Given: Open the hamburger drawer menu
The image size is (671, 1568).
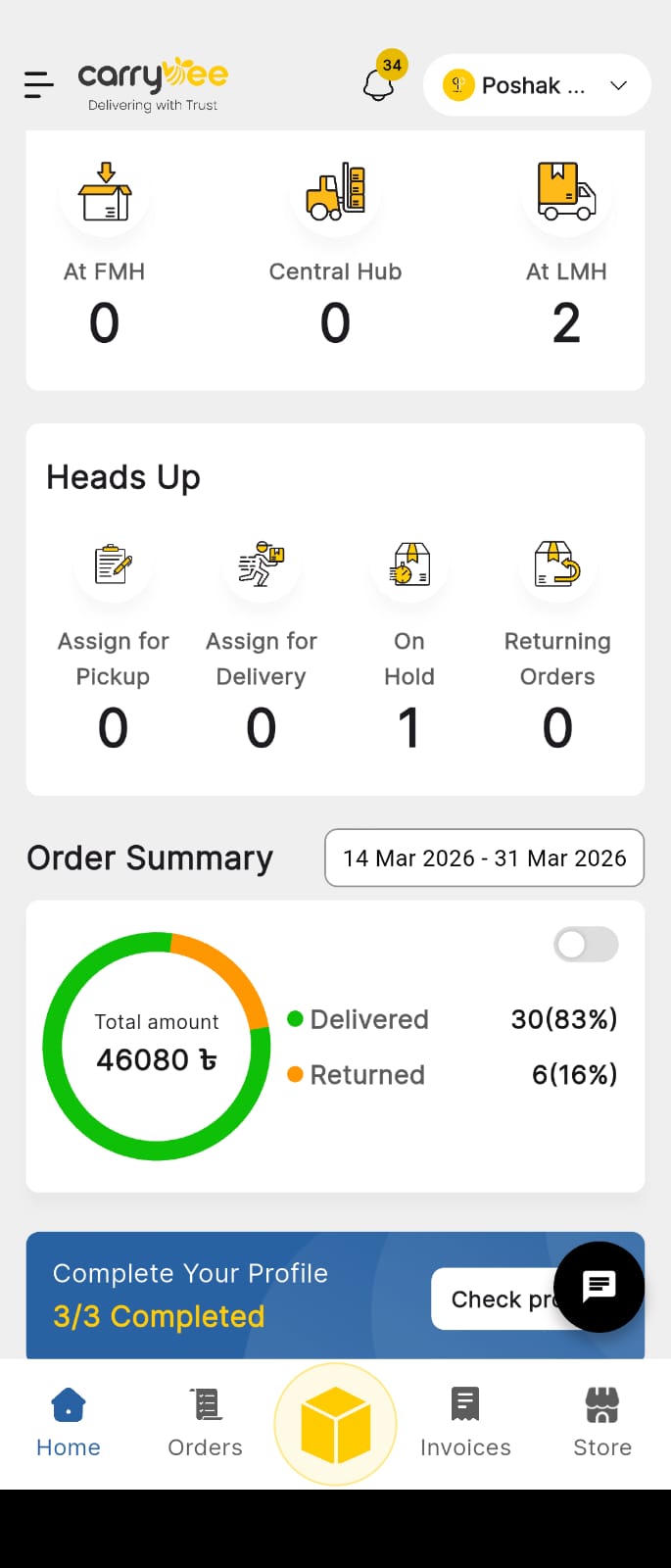Looking at the screenshot, I should point(39,85).
